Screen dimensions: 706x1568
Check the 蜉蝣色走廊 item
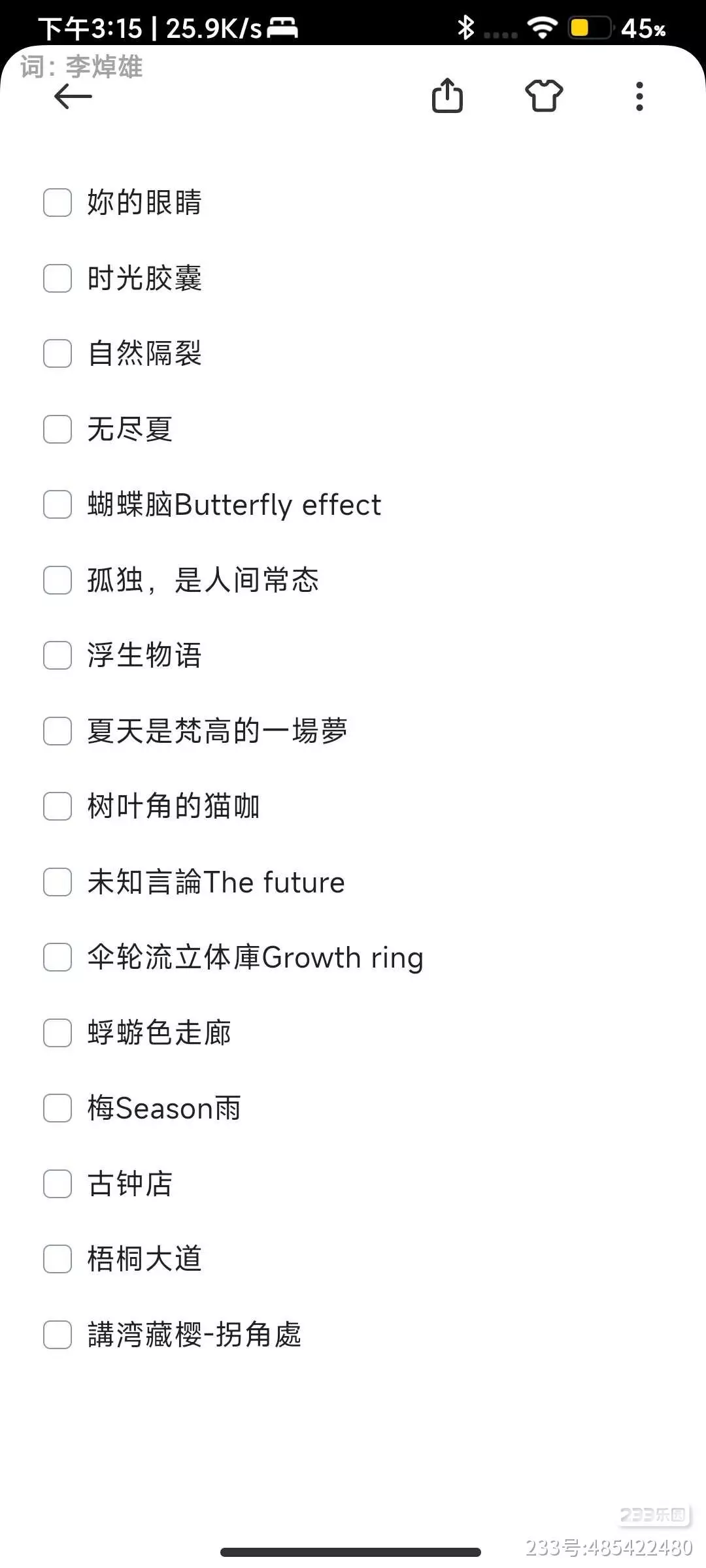coord(58,1033)
